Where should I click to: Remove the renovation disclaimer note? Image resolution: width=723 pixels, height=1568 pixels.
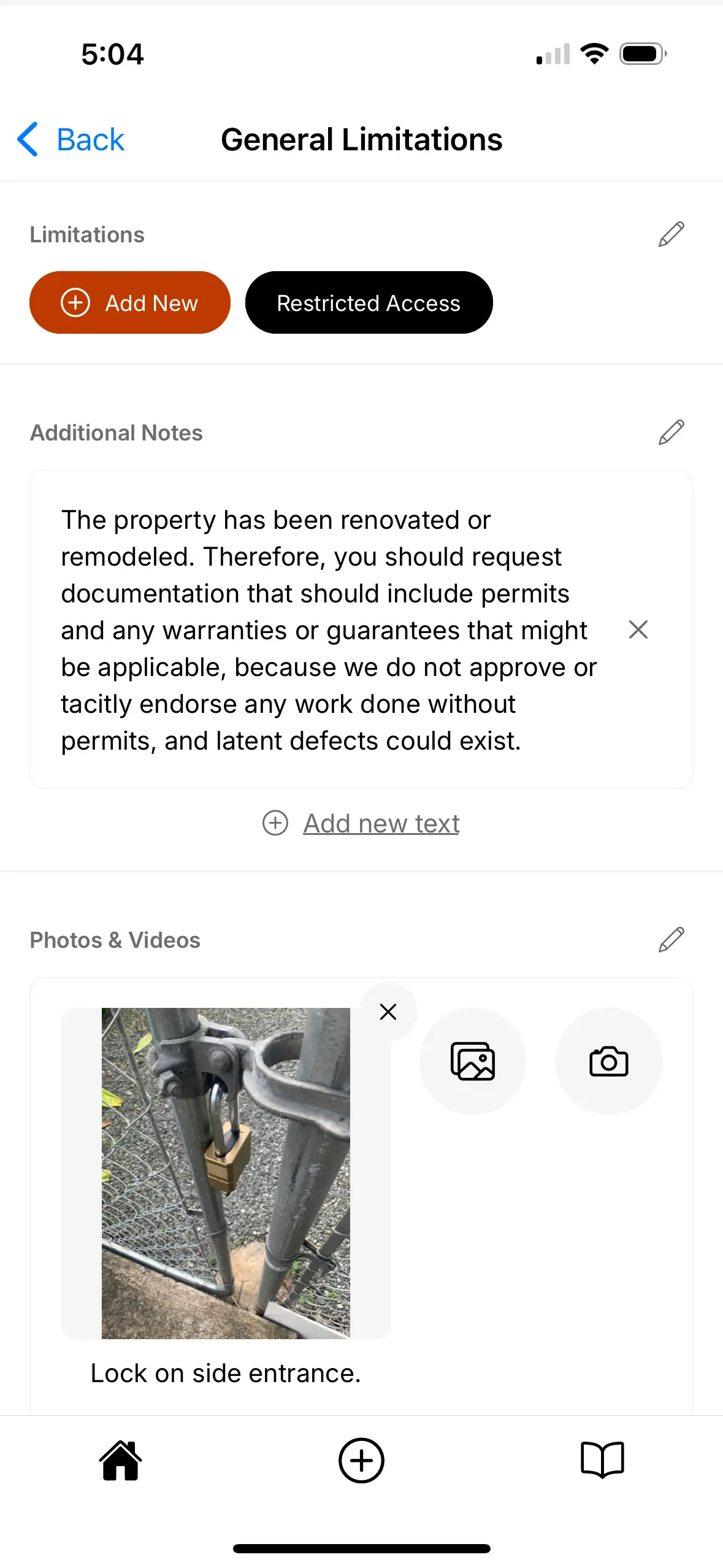point(638,629)
